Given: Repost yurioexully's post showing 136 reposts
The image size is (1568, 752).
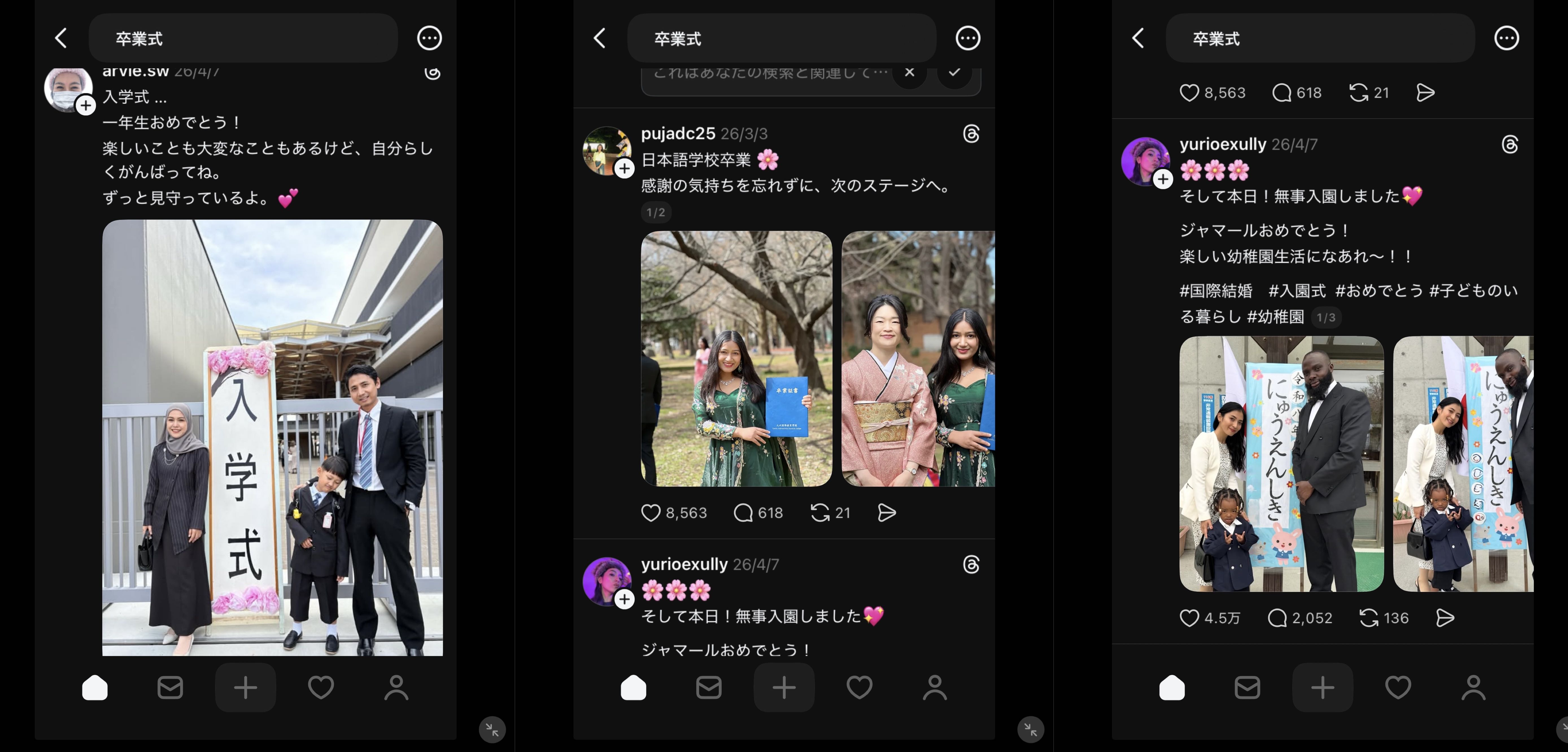Looking at the screenshot, I should [1369, 618].
